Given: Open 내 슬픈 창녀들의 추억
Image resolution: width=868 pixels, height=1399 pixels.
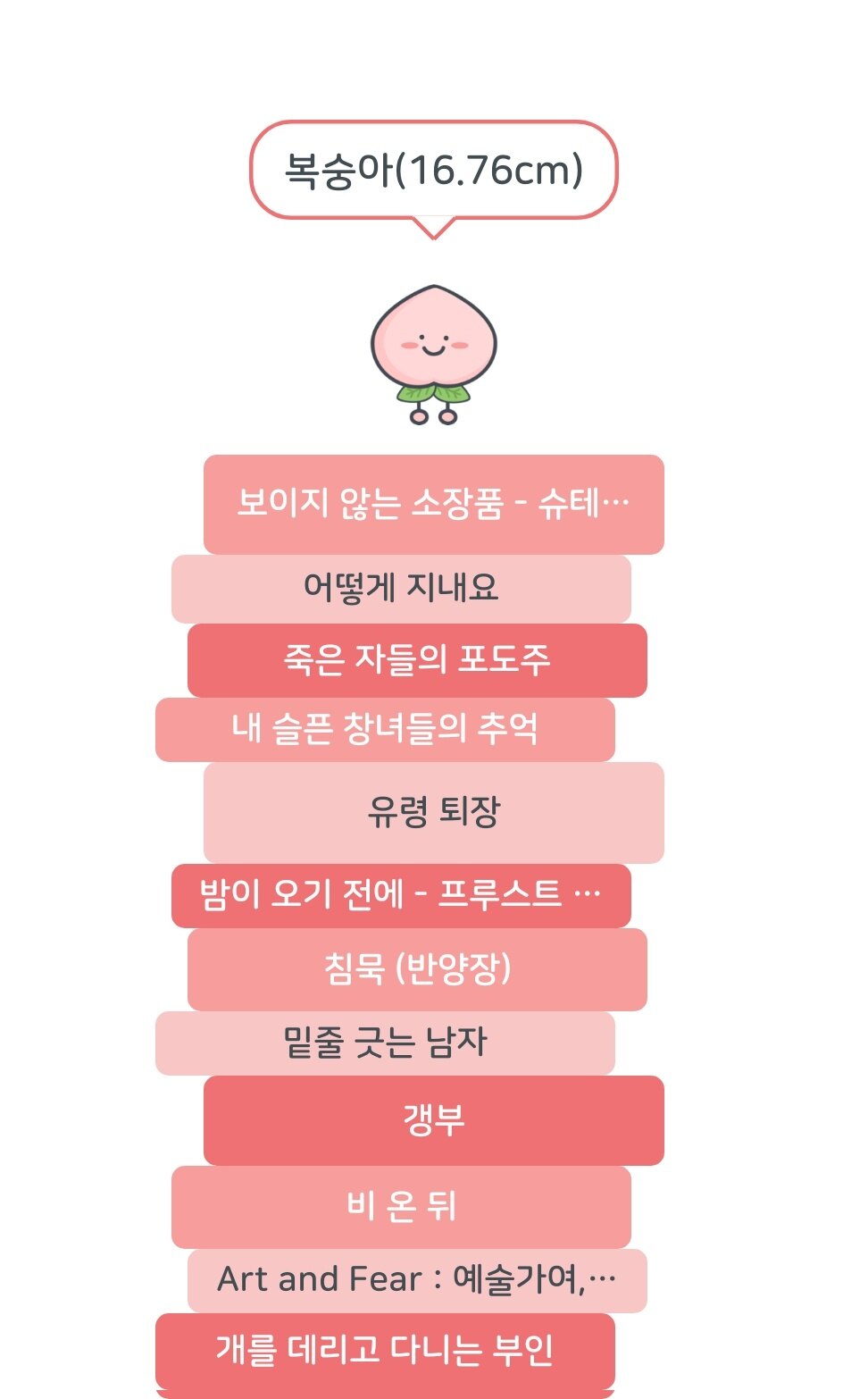Looking at the screenshot, I should click(x=385, y=729).
